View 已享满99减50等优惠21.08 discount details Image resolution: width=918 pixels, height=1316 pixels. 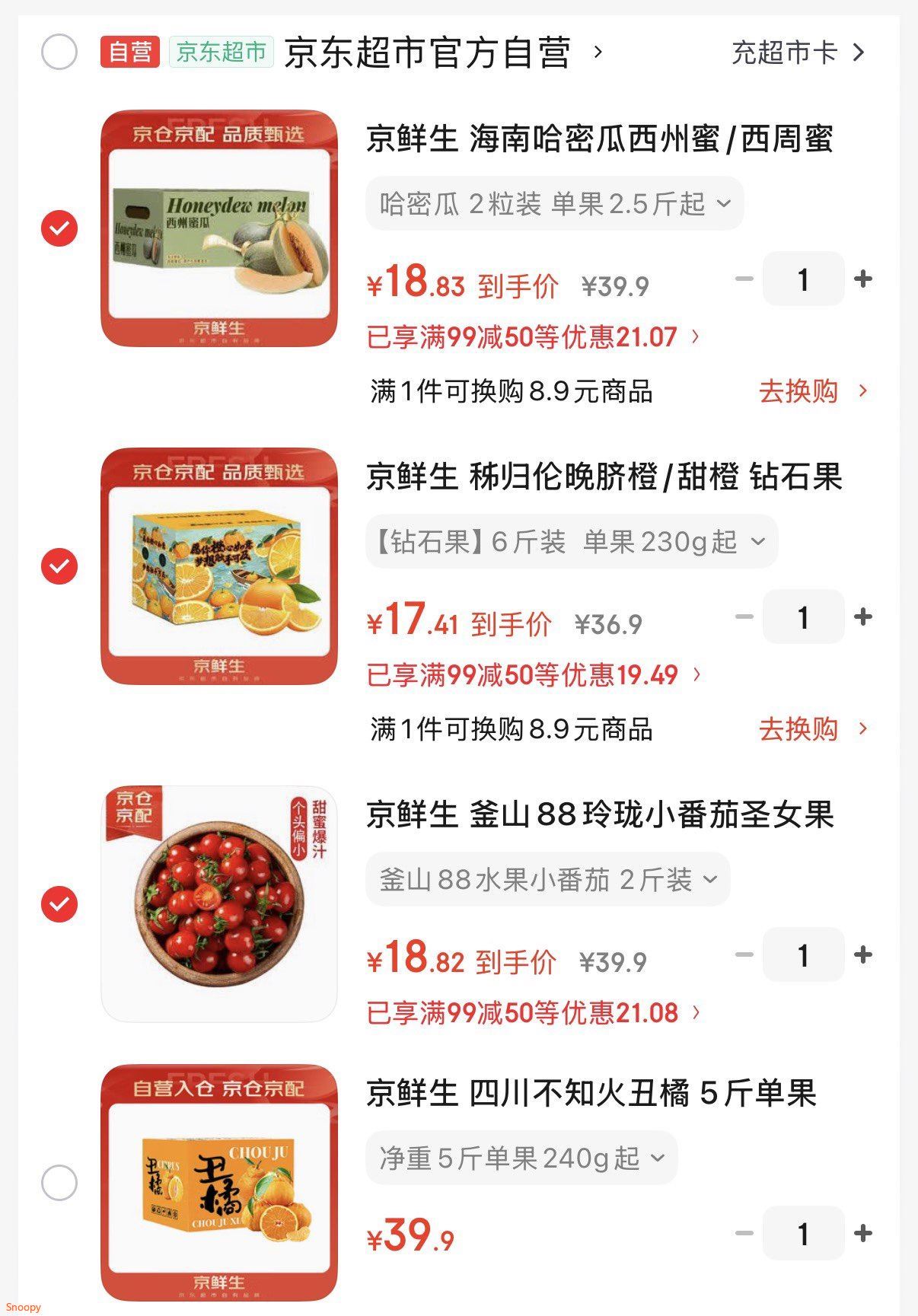(x=533, y=1012)
